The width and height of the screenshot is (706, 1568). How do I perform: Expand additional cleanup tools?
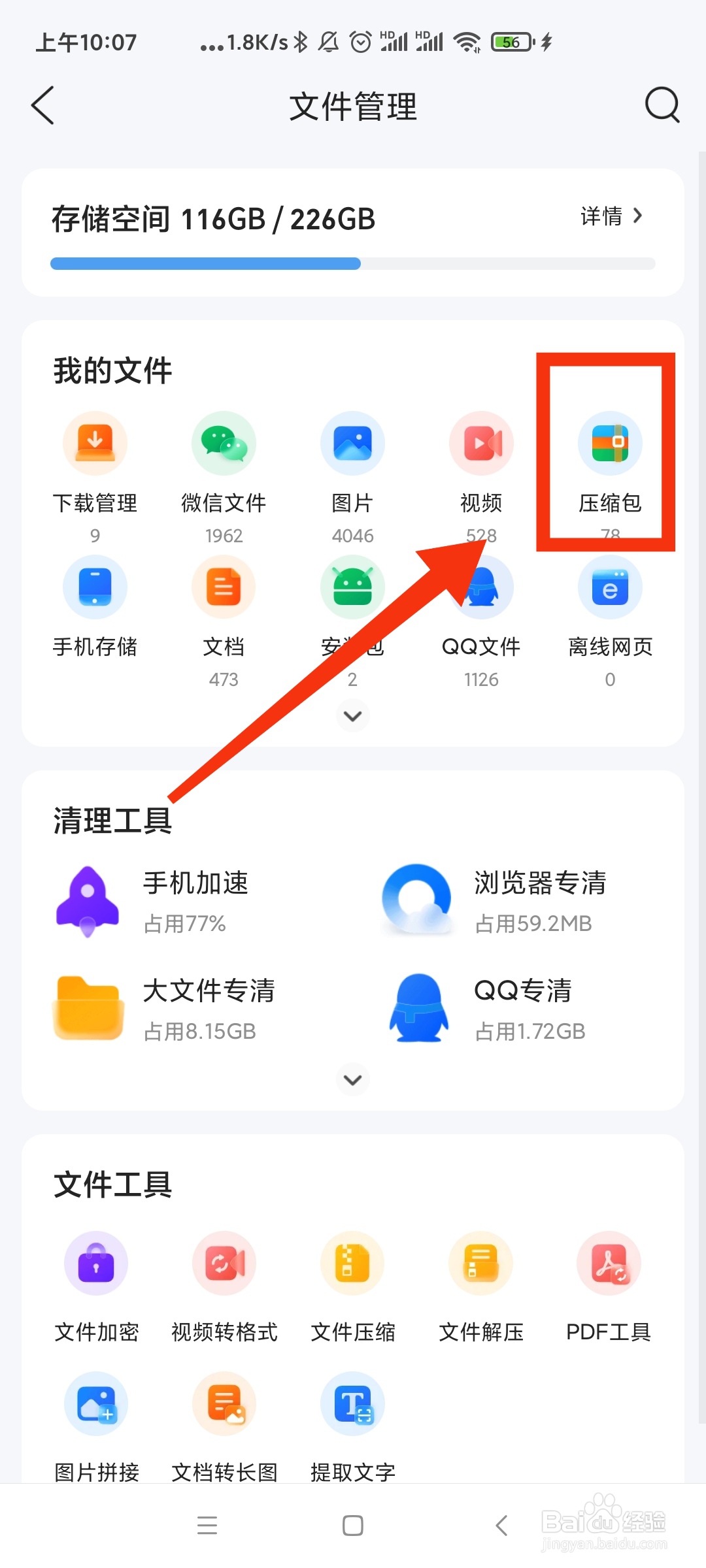click(352, 1080)
